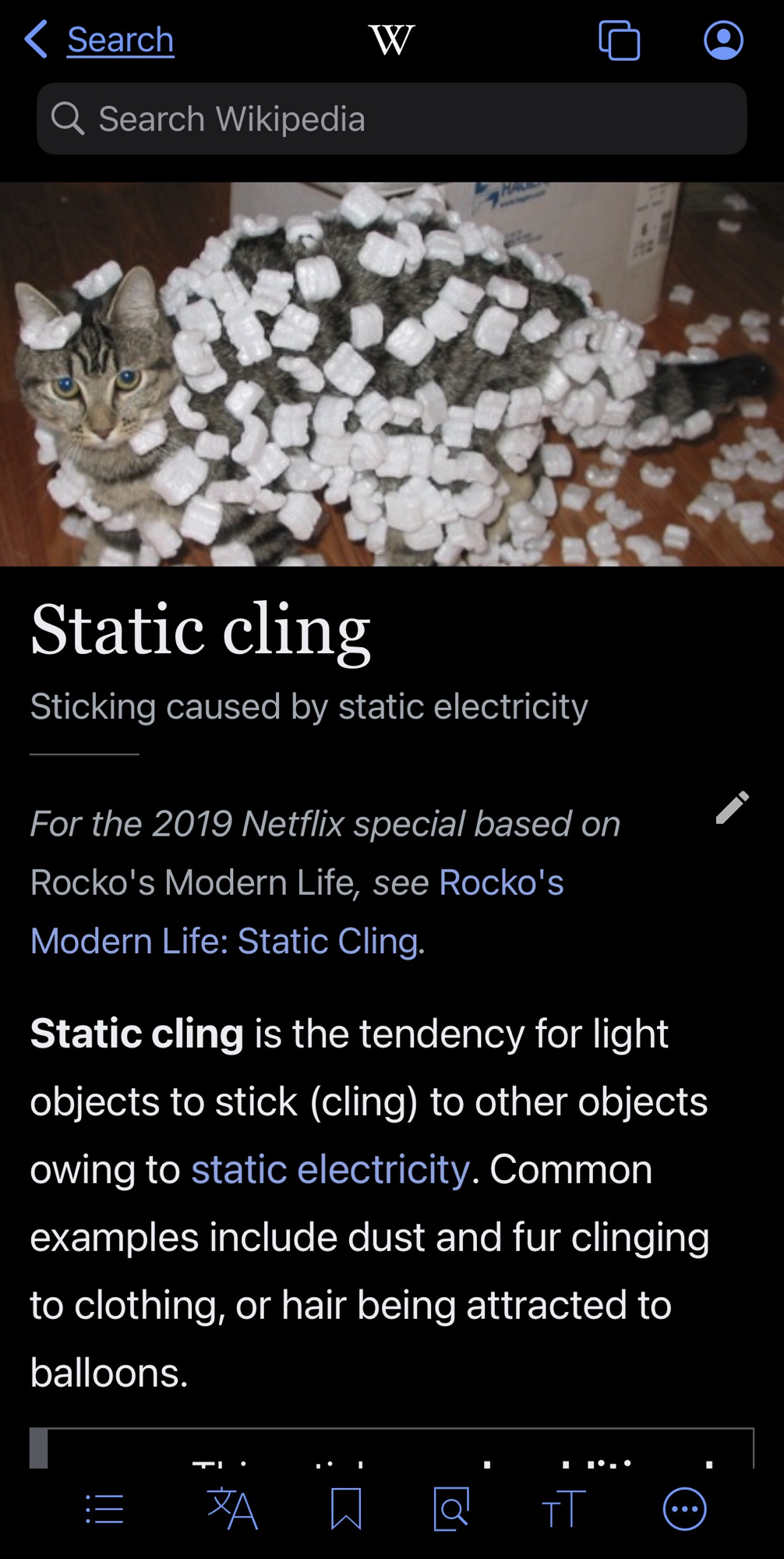Open find in page
The image size is (784, 1559).
(x=451, y=1509)
